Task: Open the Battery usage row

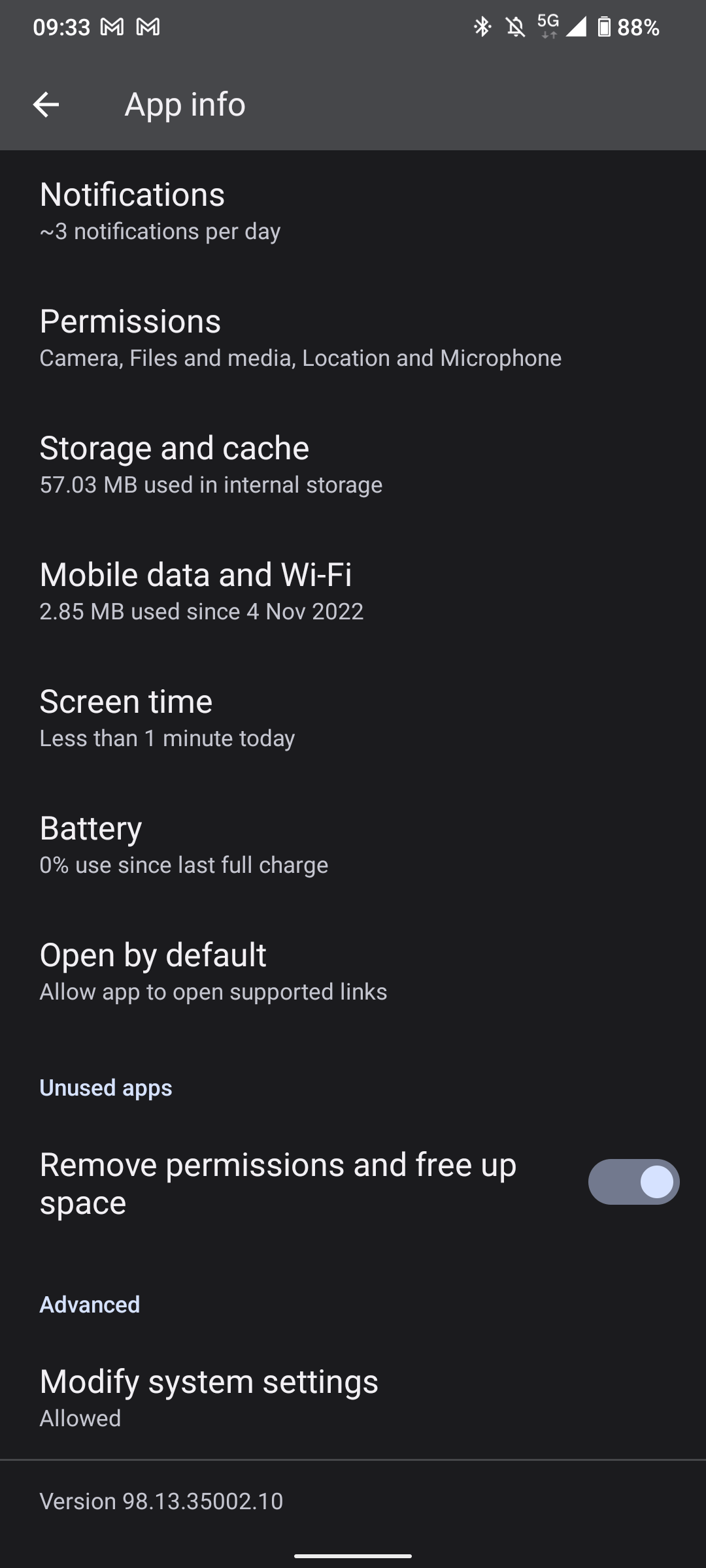Action: [x=353, y=845]
